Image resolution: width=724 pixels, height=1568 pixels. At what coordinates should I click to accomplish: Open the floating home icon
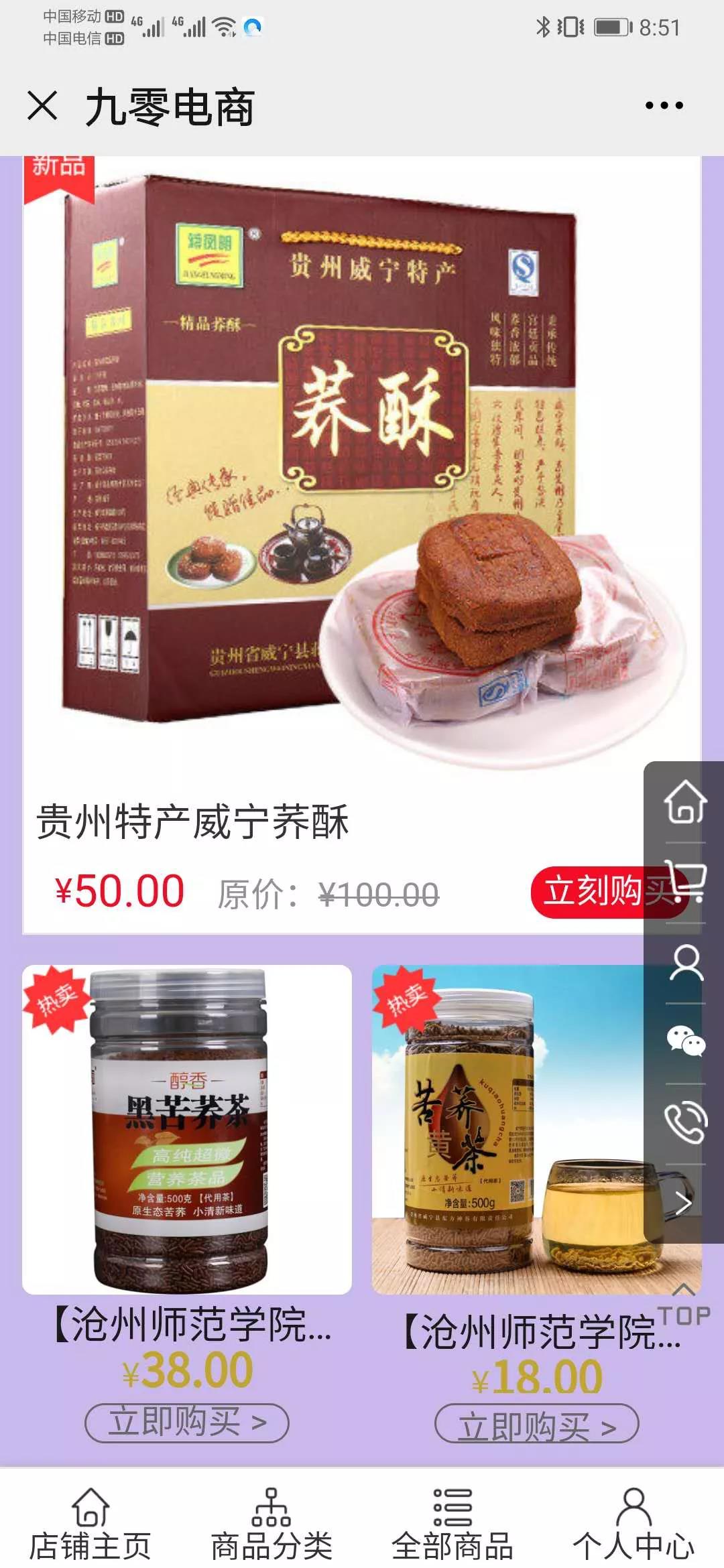point(685,801)
